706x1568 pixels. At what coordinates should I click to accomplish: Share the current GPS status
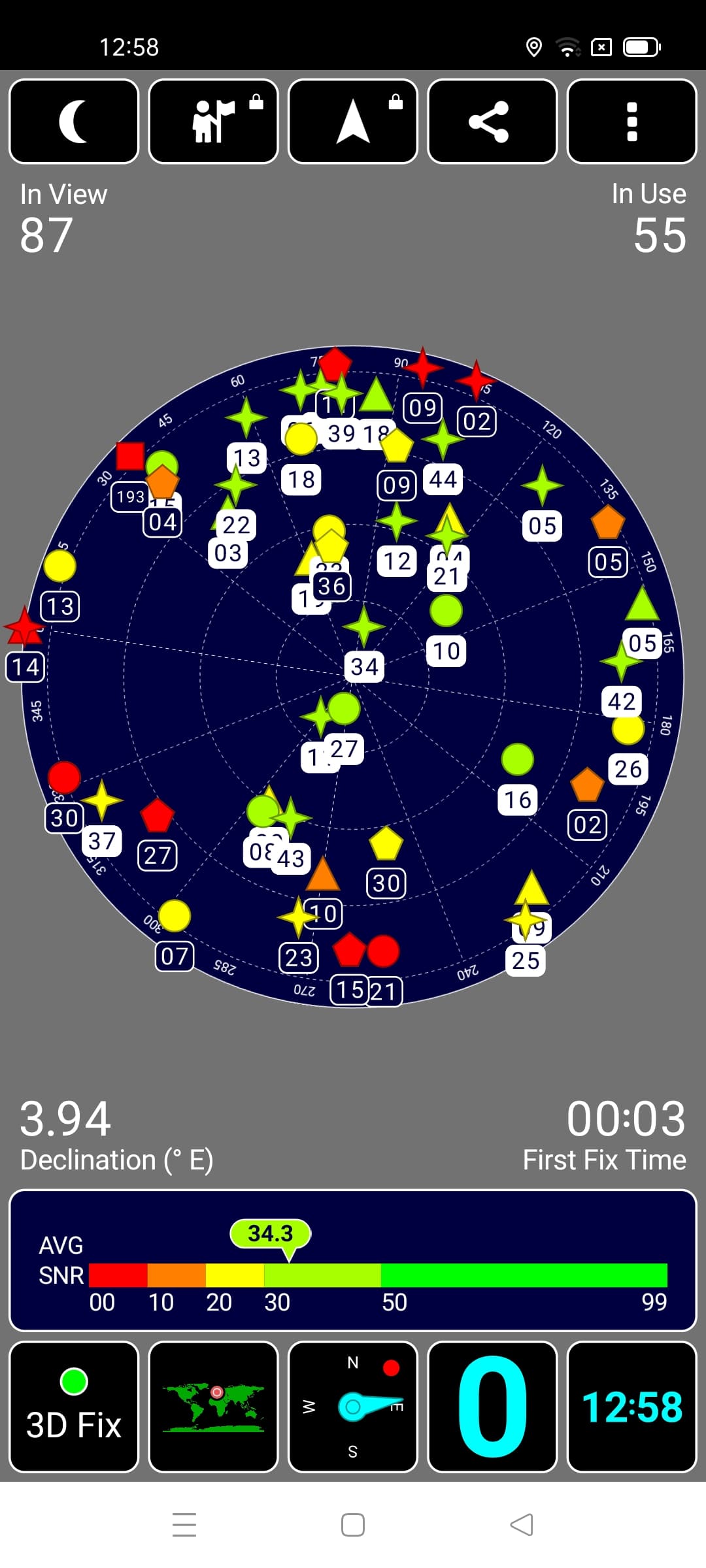(492, 122)
